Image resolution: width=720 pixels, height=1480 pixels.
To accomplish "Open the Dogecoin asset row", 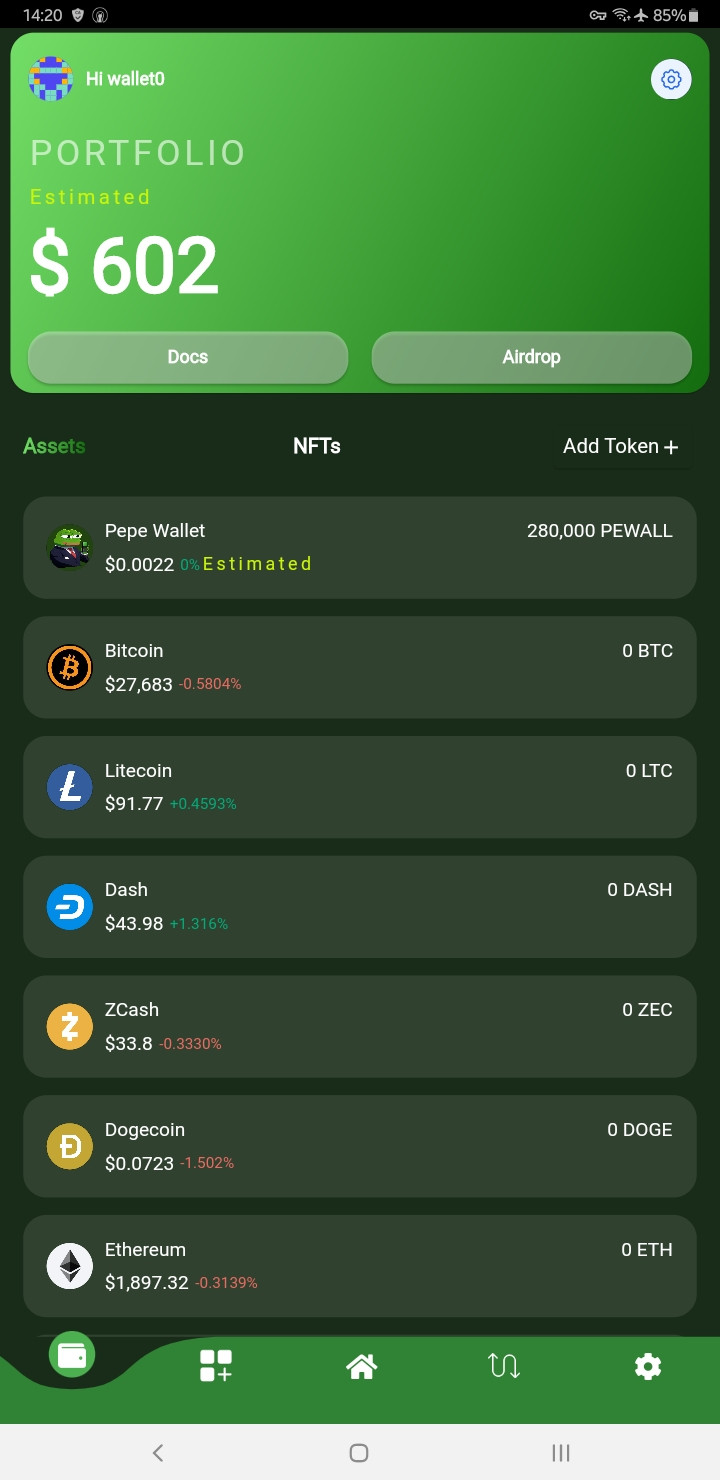I will 360,1147.
